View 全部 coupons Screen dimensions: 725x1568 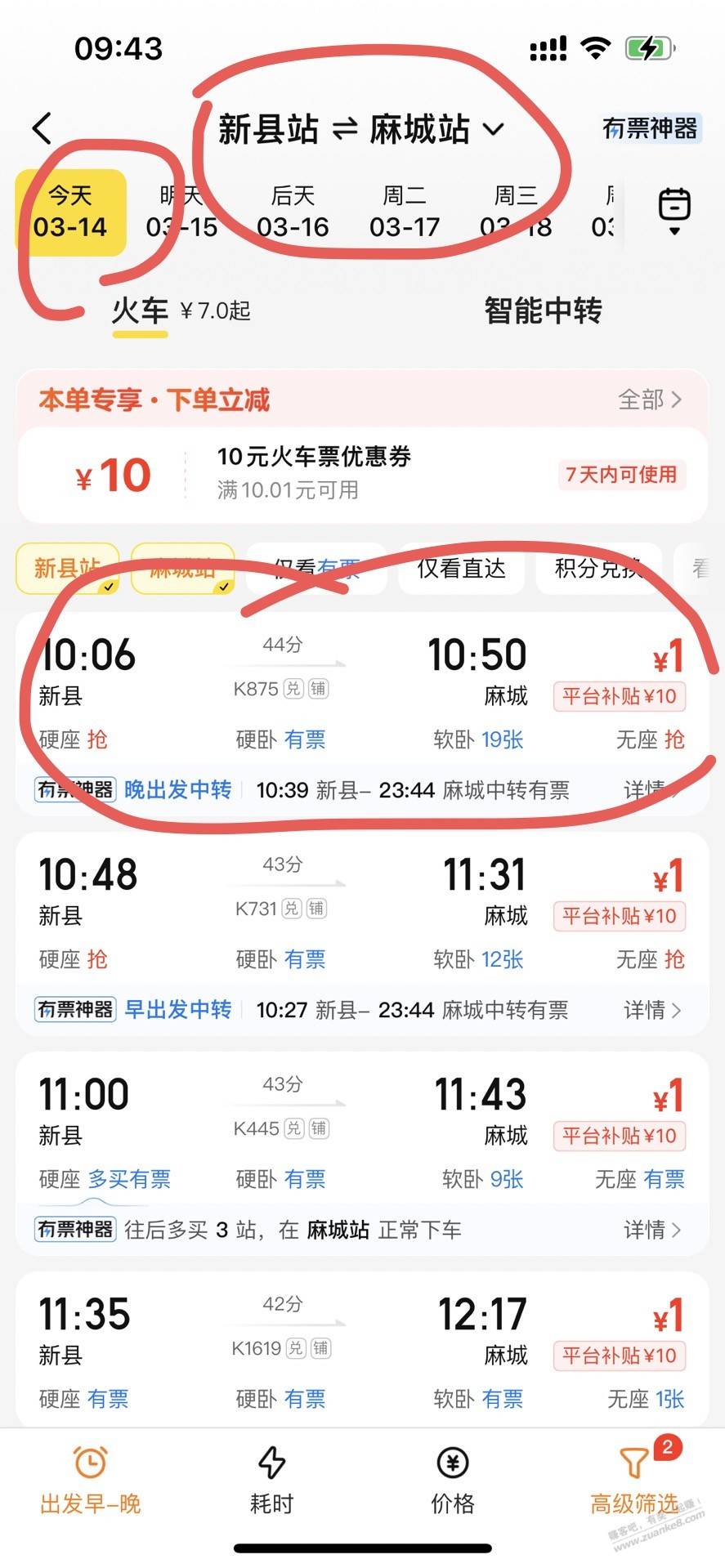[649, 400]
